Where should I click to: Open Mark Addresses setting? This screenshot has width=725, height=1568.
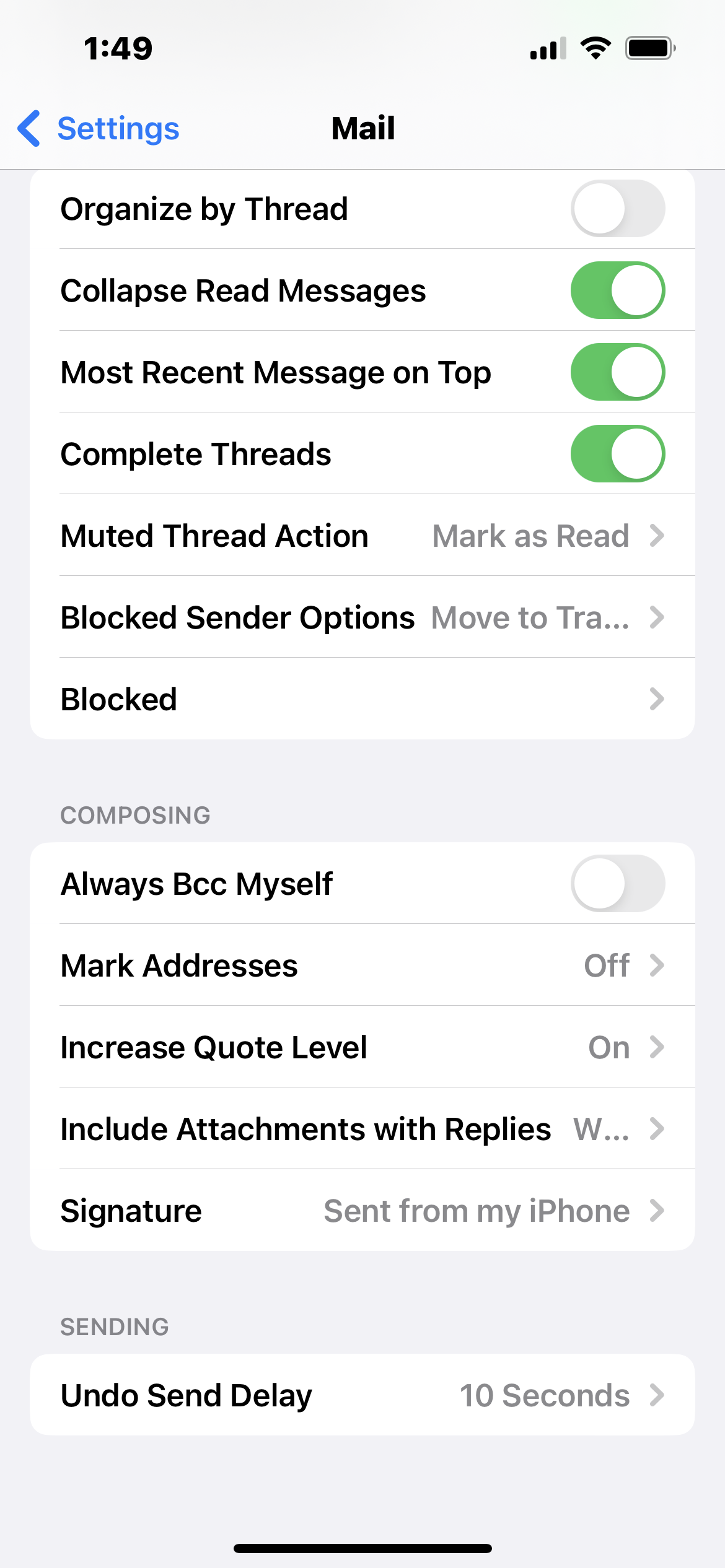tap(362, 965)
